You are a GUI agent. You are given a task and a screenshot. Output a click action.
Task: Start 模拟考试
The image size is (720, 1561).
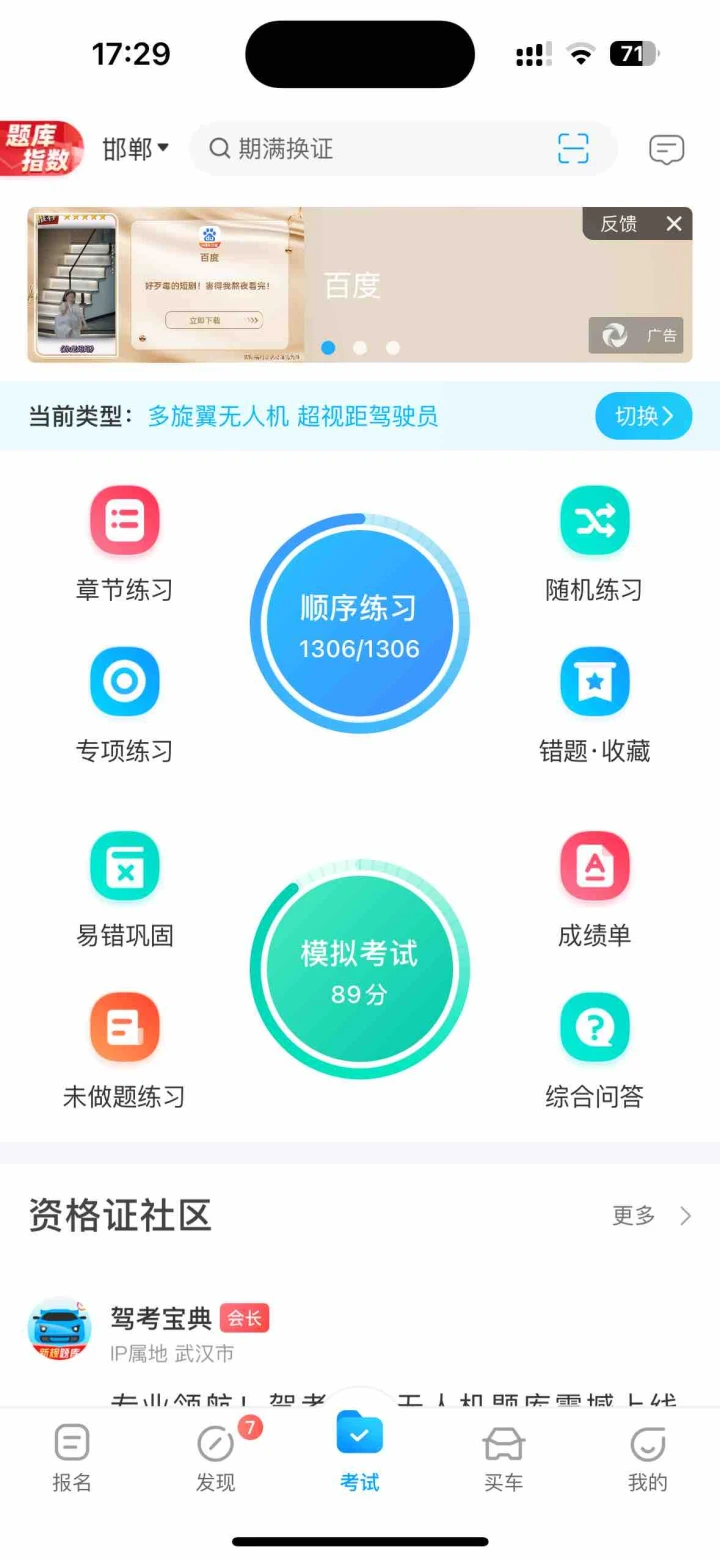[x=360, y=969]
